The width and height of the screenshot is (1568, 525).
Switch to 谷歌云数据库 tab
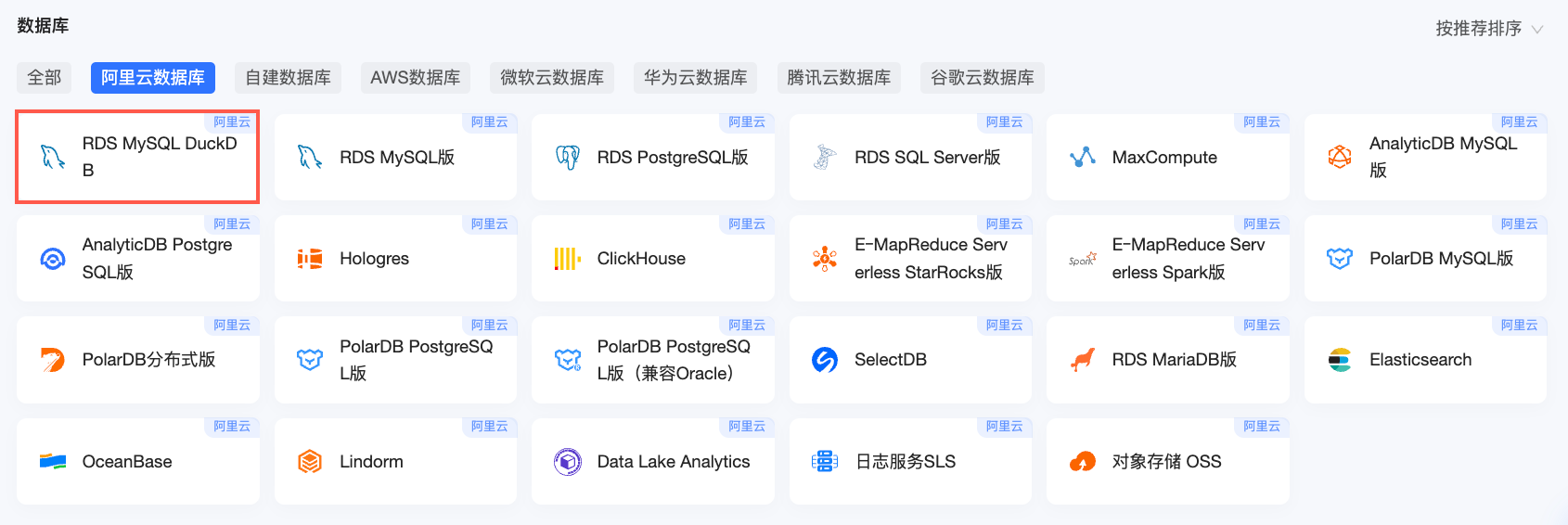coord(982,78)
